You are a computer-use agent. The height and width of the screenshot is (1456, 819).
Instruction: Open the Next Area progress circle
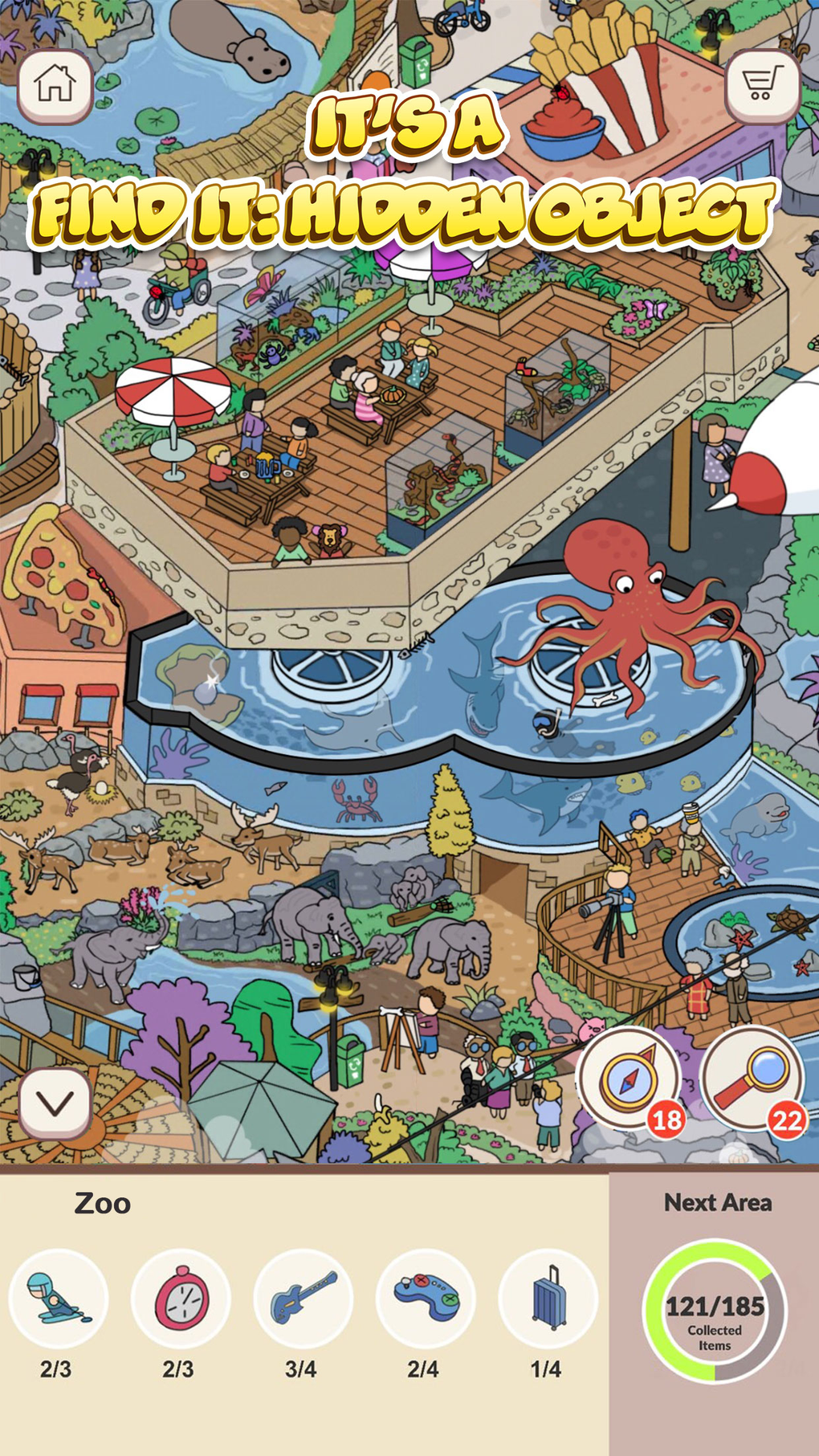tap(715, 1312)
